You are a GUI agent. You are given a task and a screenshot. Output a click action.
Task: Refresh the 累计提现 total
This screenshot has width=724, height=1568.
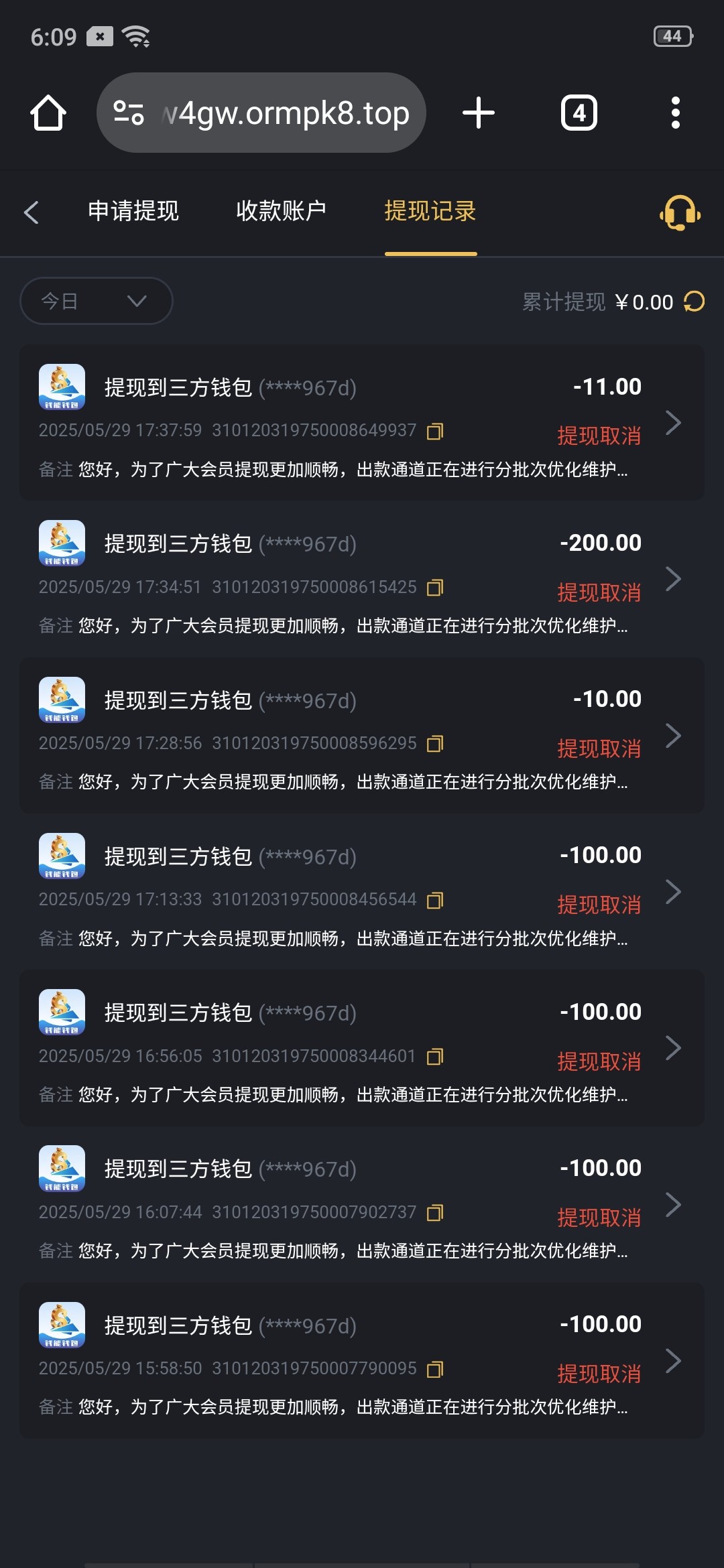tap(695, 302)
